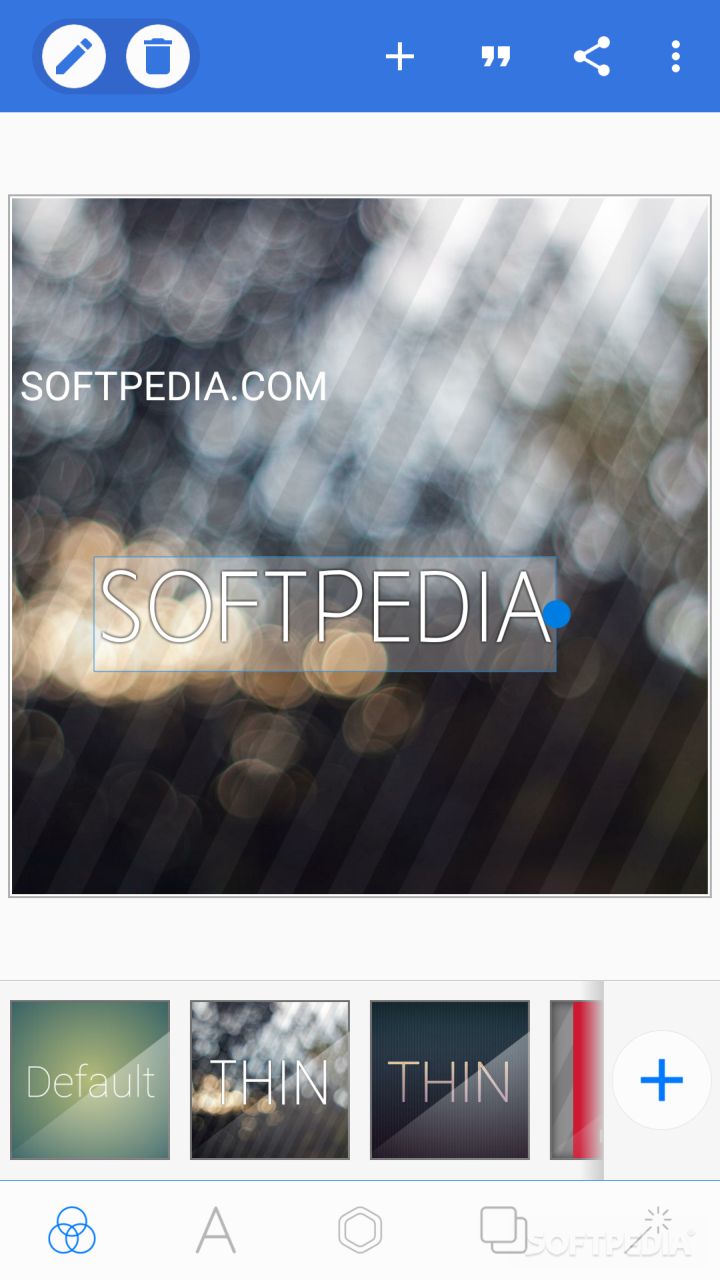
Task: Open the overflow menu
Action: [x=676, y=57]
